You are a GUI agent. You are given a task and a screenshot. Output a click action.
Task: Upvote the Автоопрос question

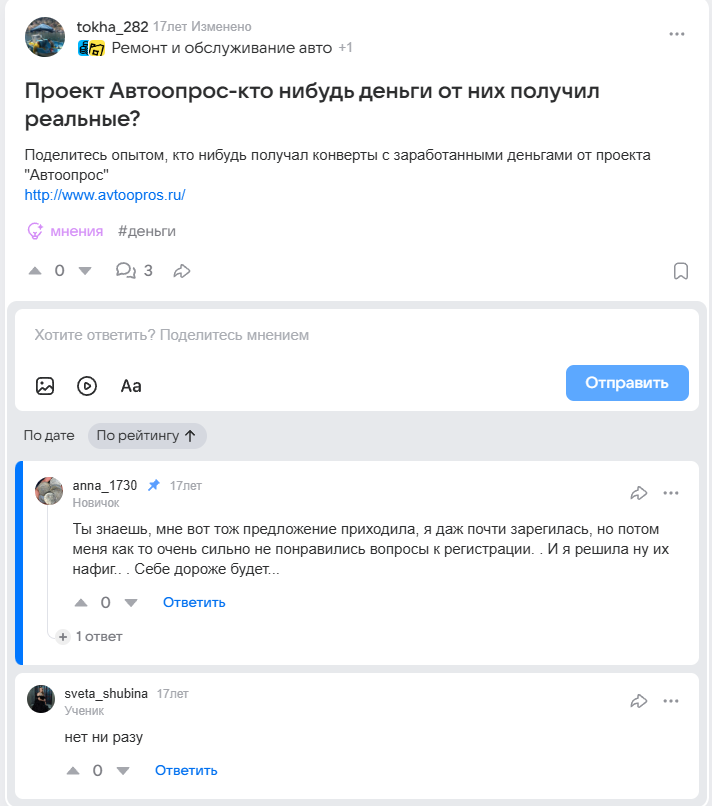coord(35,270)
